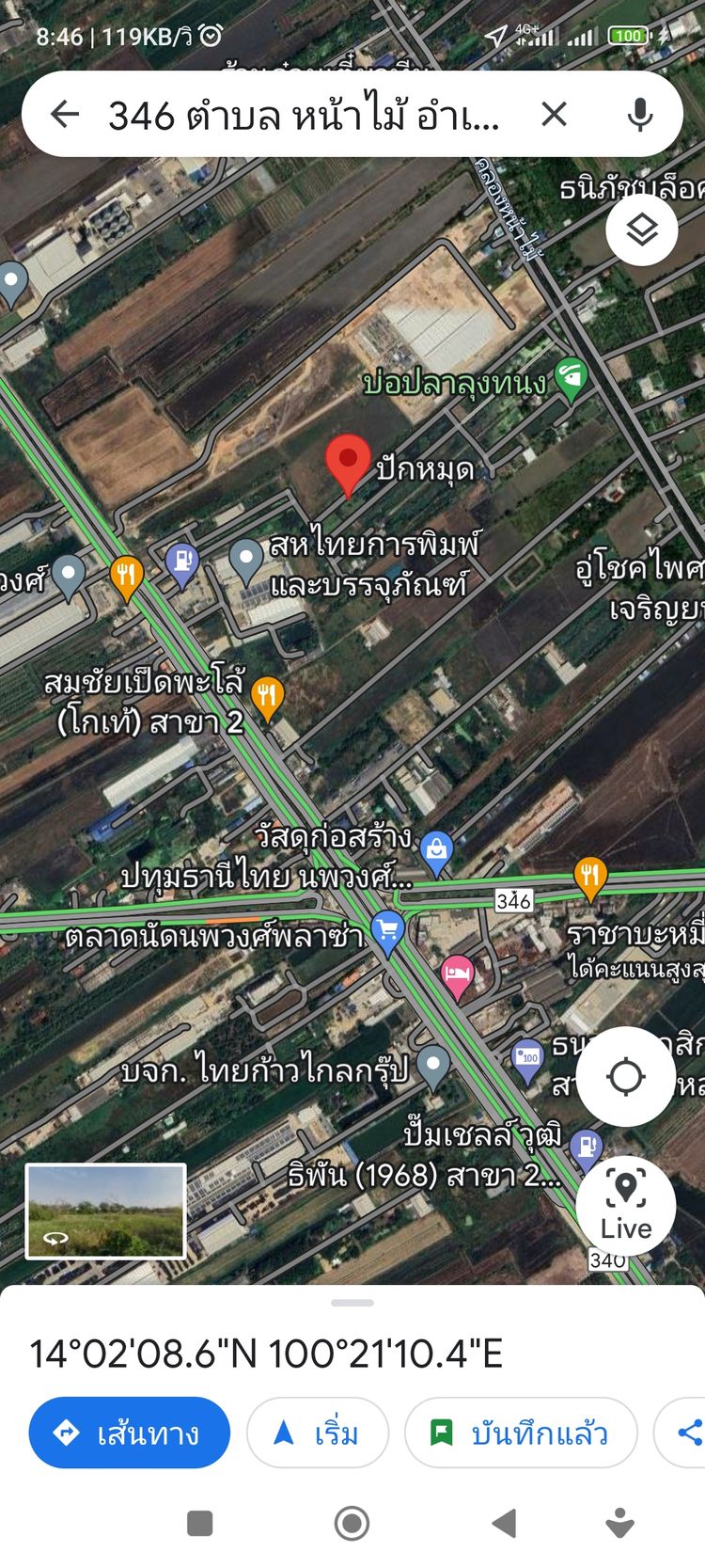
Task: Clear the search text
Action: pos(554,115)
